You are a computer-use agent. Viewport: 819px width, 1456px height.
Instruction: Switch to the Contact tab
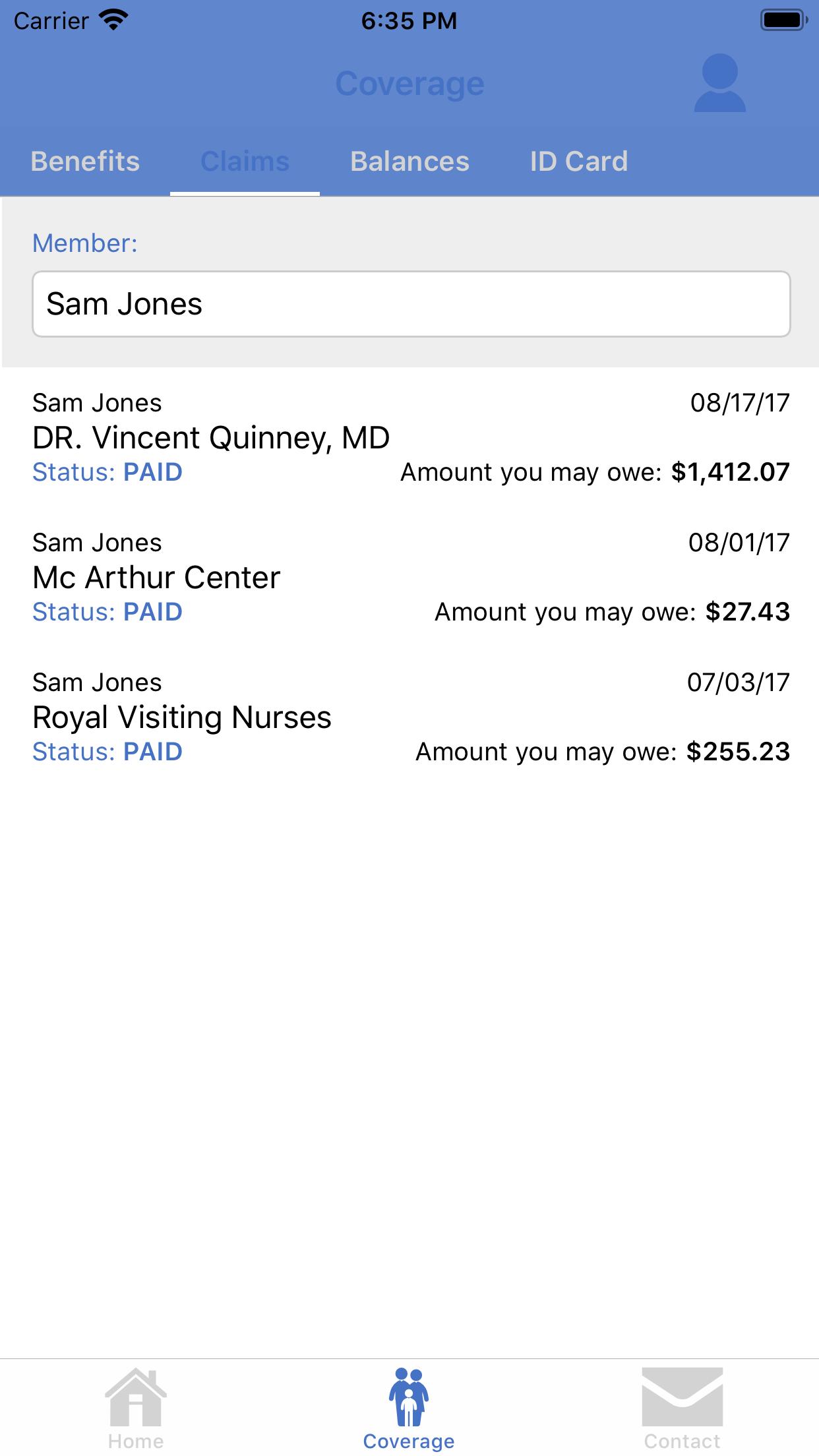click(682, 1409)
